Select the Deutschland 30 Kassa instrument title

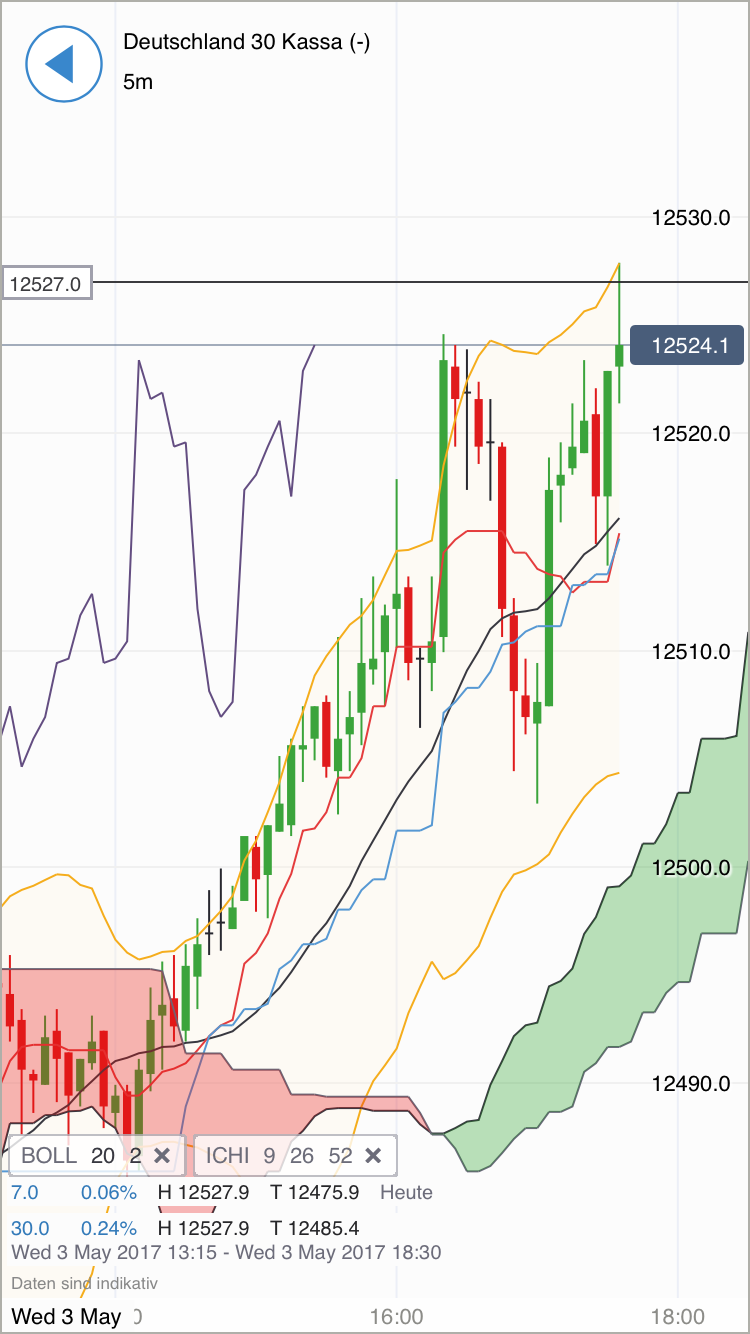(250, 42)
